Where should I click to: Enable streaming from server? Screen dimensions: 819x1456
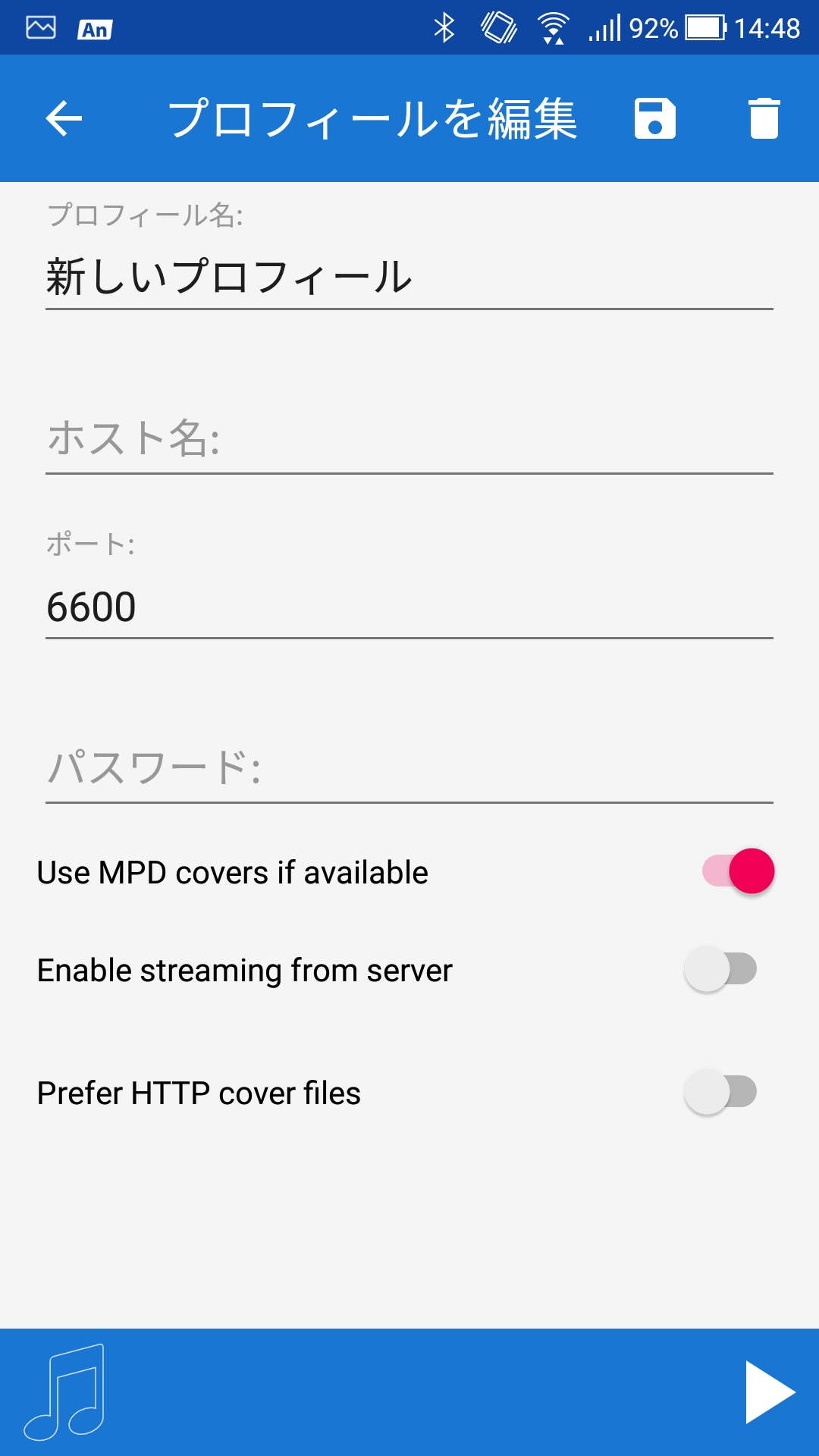pyautogui.click(x=720, y=969)
